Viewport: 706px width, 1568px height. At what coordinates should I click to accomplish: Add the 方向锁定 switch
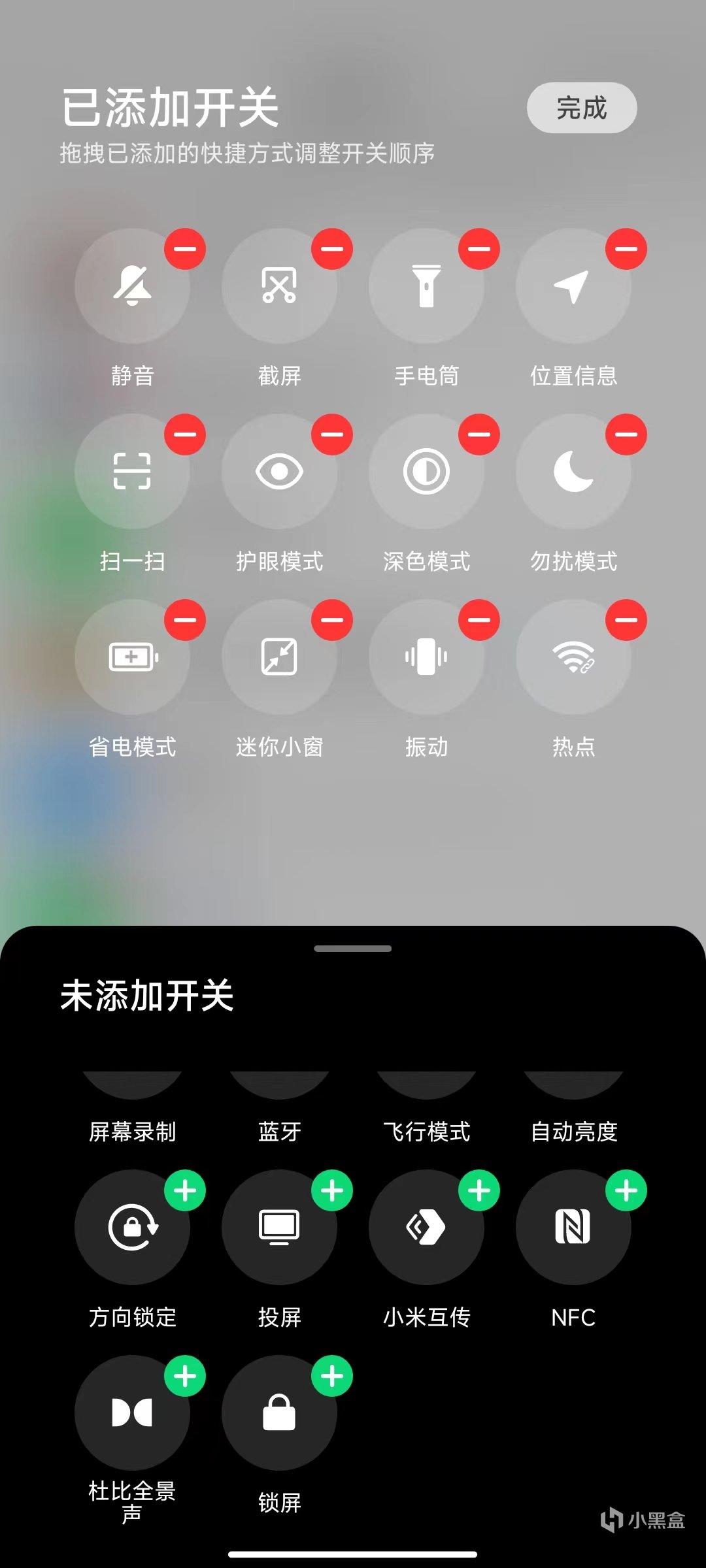coord(185,1190)
